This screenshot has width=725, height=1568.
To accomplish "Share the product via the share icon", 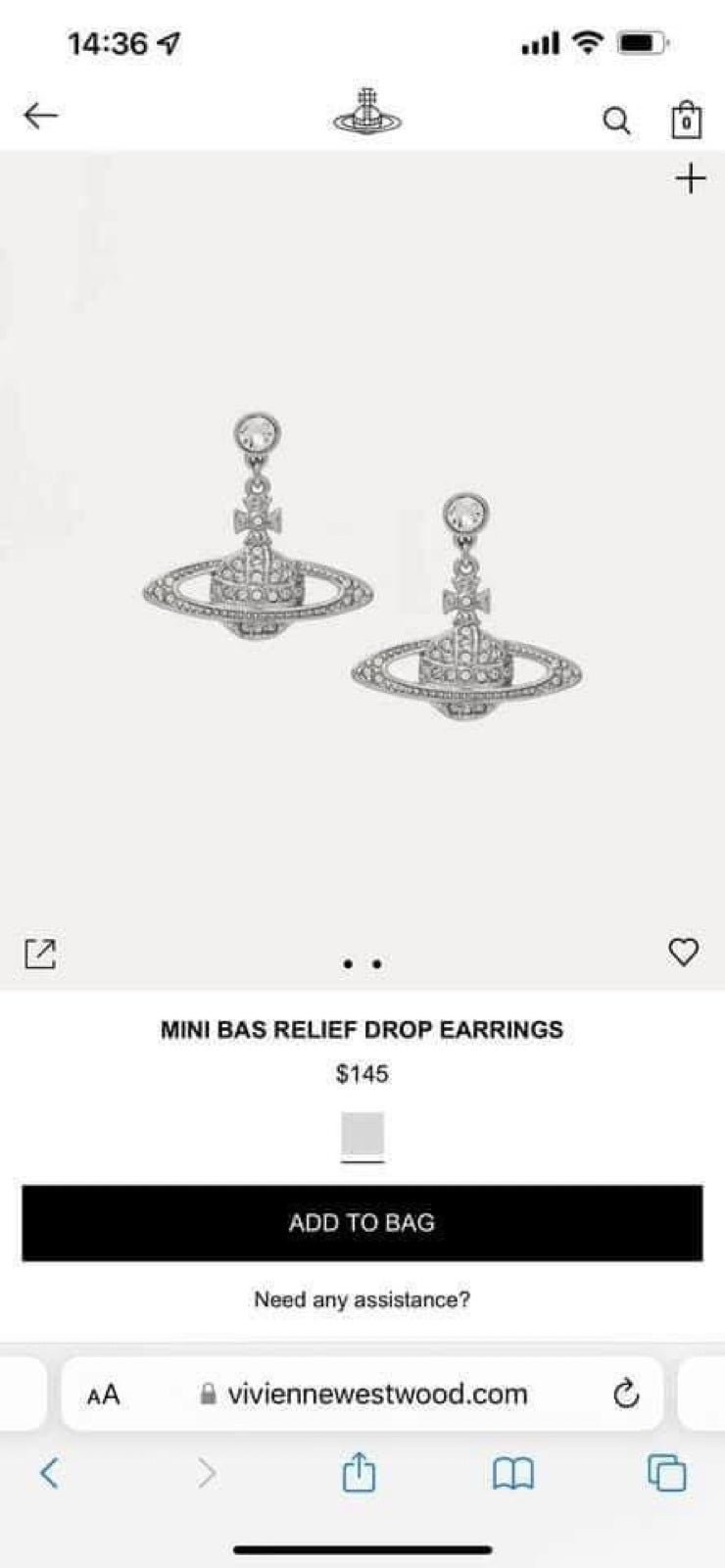I will tap(40, 954).
